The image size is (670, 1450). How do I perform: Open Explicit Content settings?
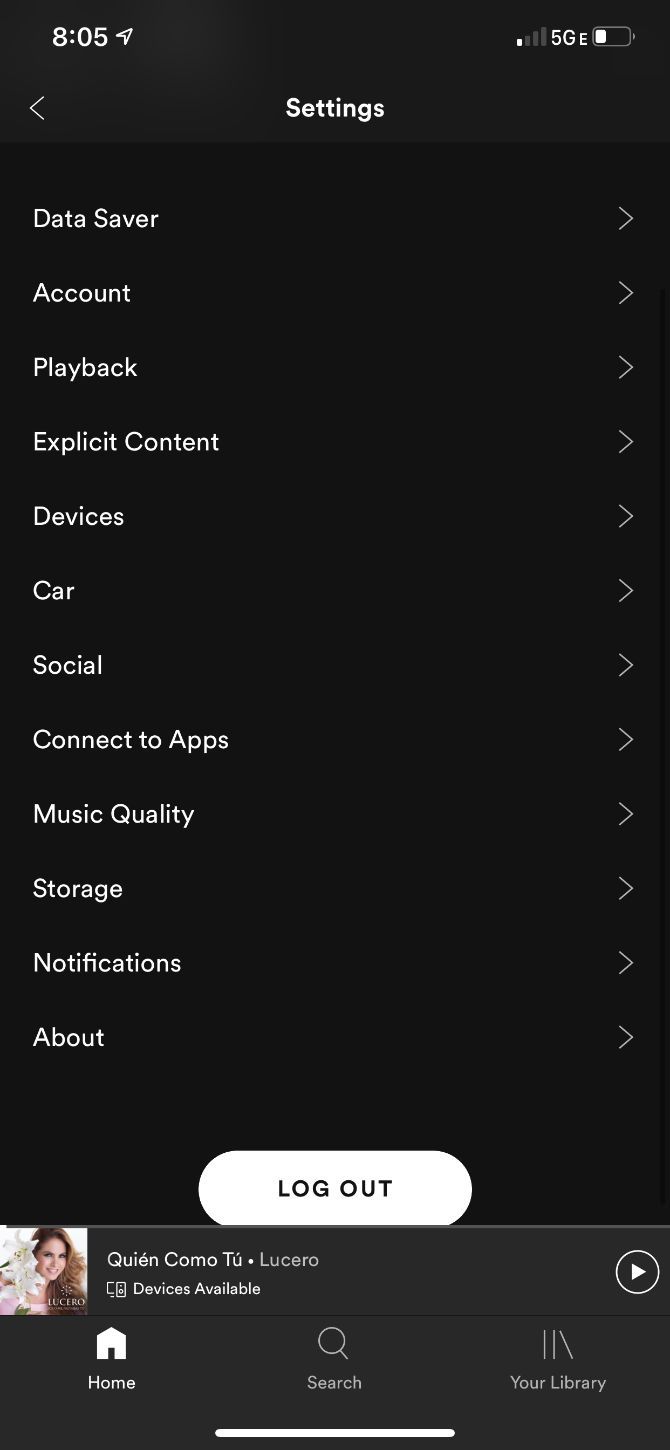point(334,442)
